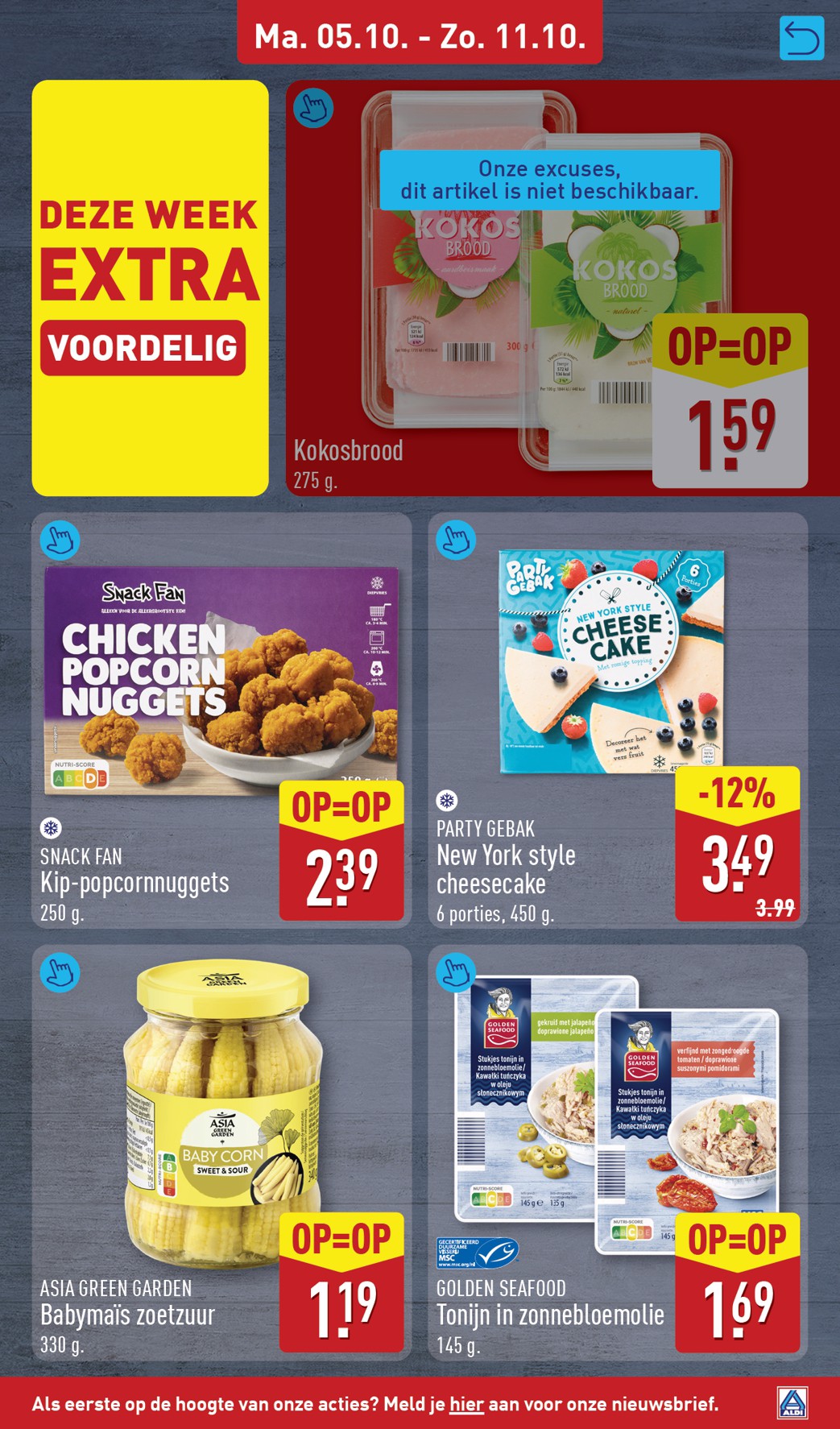View New York style cheesecake details
The height and width of the screenshot is (1429, 840).
pyautogui.click(x=618, y=720)
